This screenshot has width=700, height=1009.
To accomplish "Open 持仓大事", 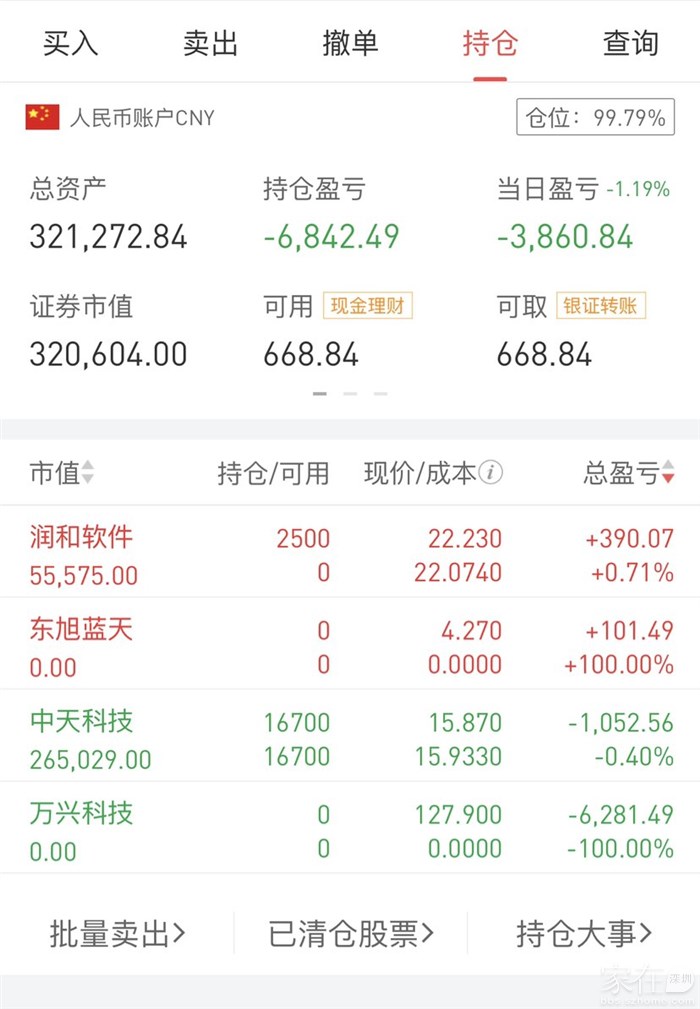I will (584, 934).
